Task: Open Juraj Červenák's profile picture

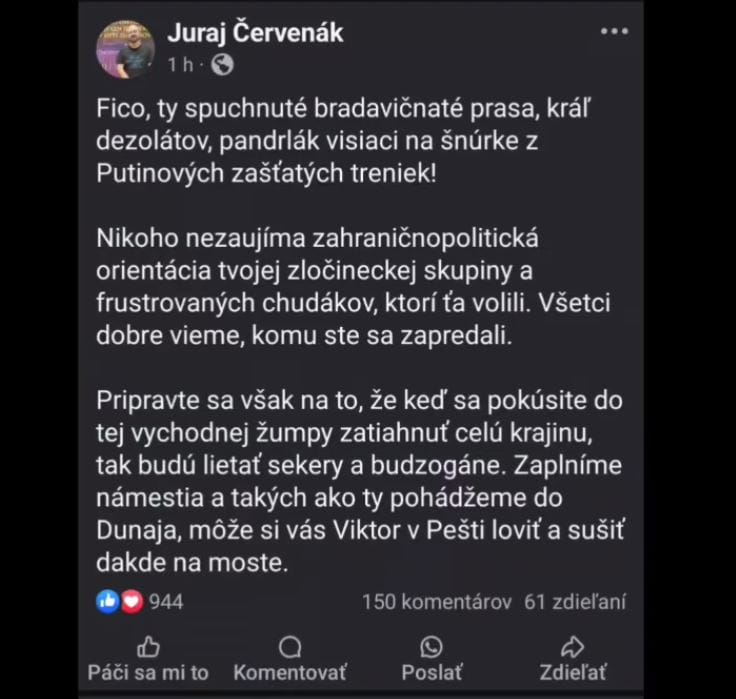Action: (125, 48)
